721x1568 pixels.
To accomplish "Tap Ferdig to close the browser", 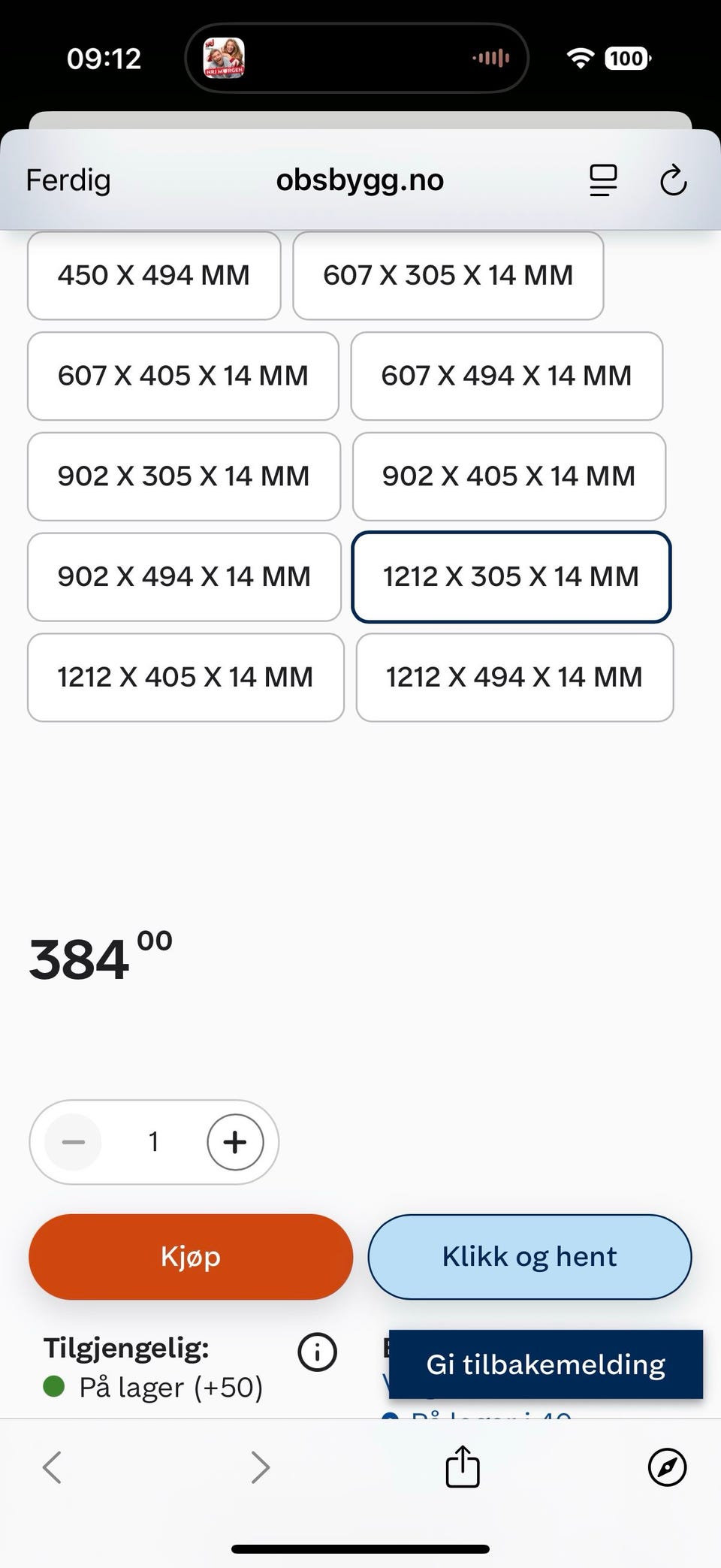I will pos(68,180).
